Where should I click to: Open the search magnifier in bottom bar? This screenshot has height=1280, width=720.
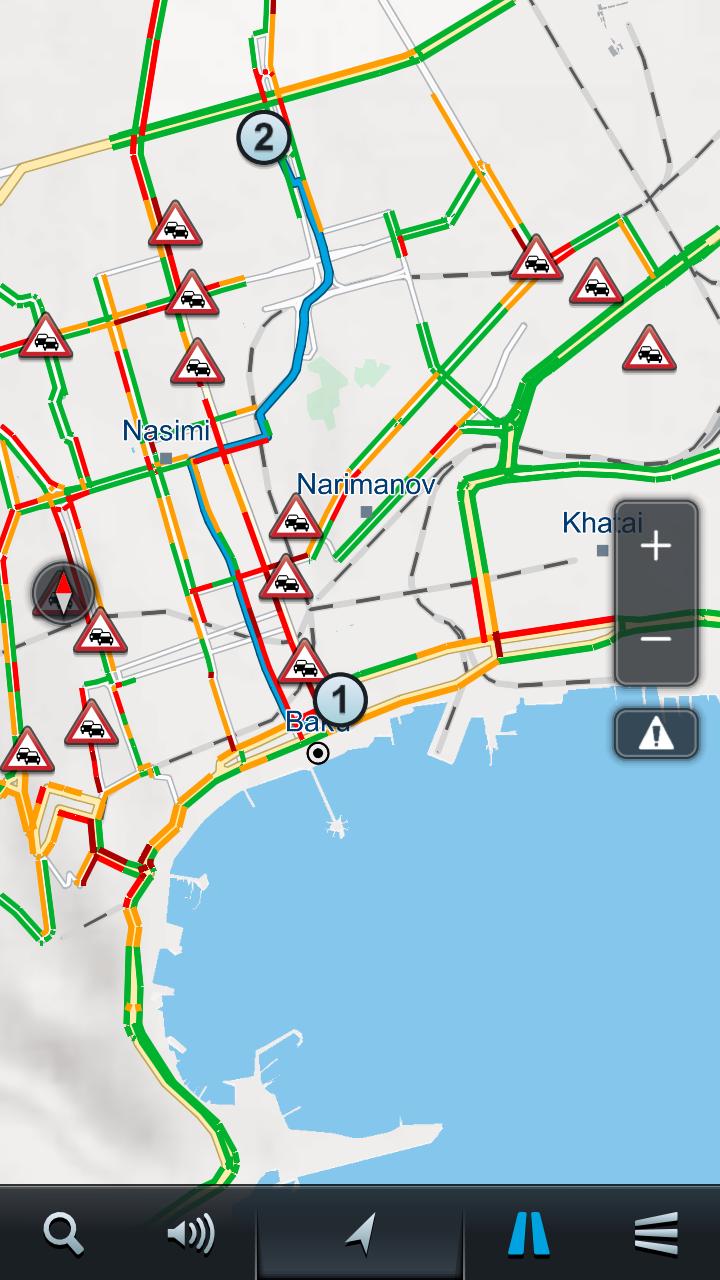click(x=63, y=1234)
